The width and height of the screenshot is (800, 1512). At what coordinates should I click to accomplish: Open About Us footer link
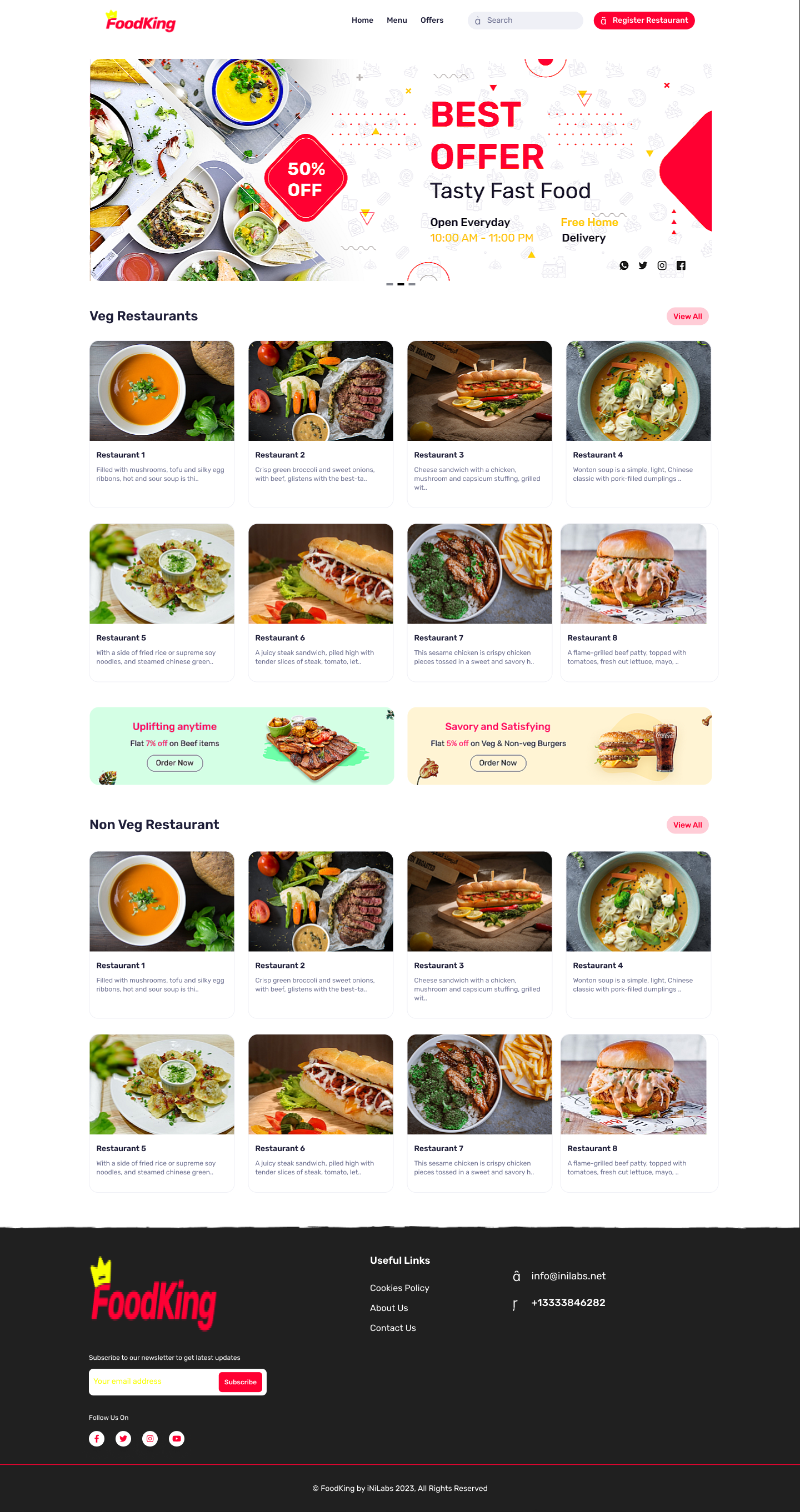(x=388, y=1307)
